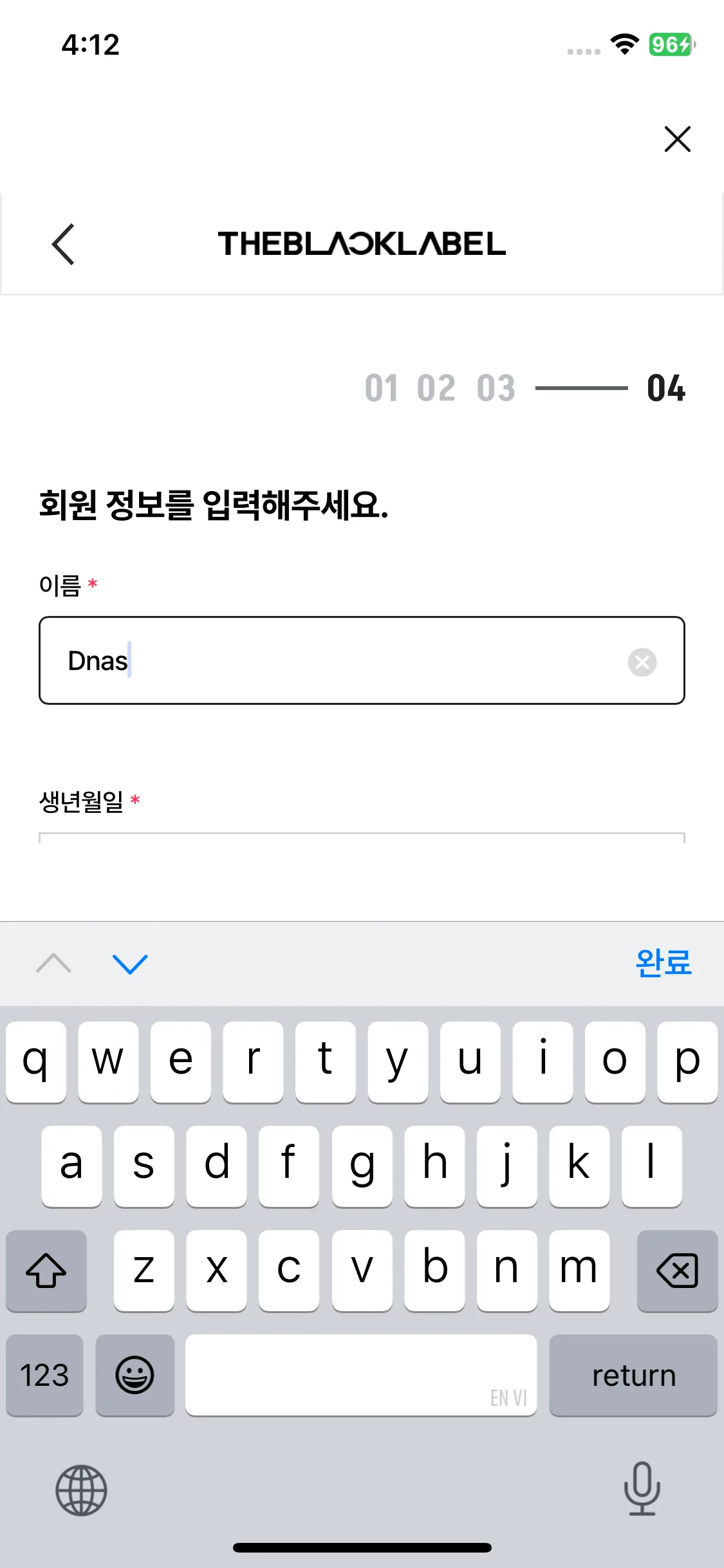Tap the battery indicator showing 96
The image size is (724, 1568).
[x=669, y=44]
